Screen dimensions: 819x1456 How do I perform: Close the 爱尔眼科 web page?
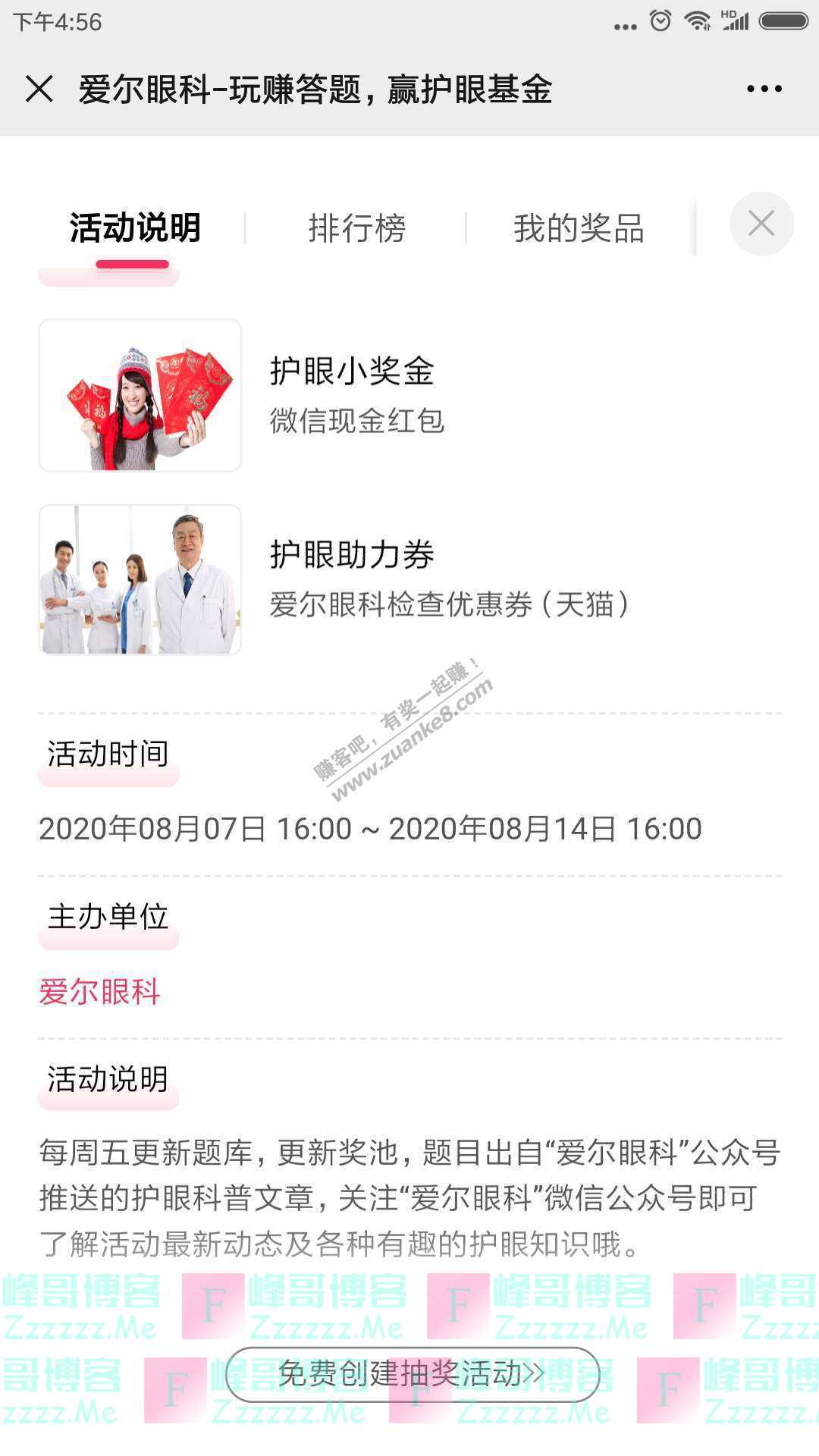39,89
